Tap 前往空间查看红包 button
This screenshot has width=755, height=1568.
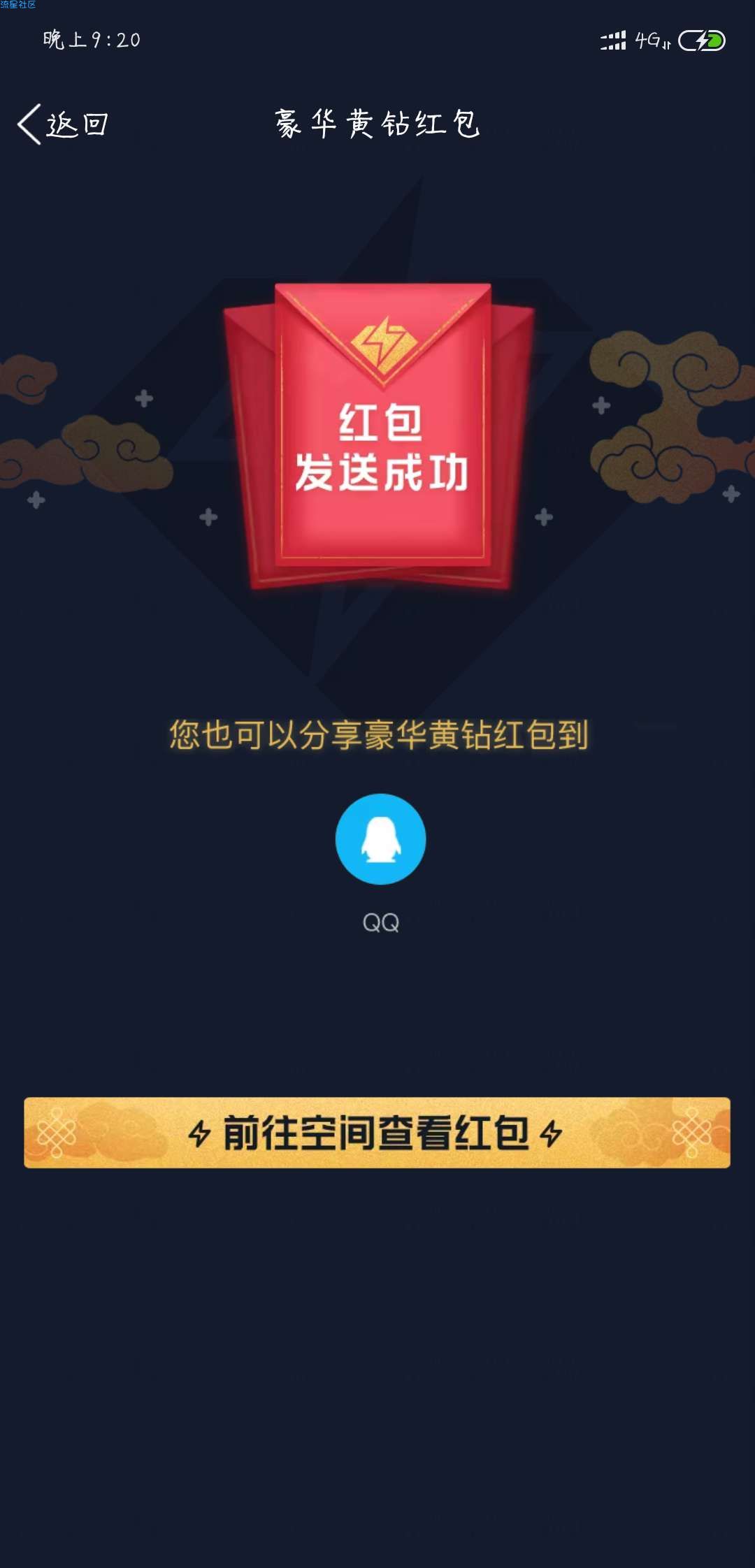(x=377, y=1133)
